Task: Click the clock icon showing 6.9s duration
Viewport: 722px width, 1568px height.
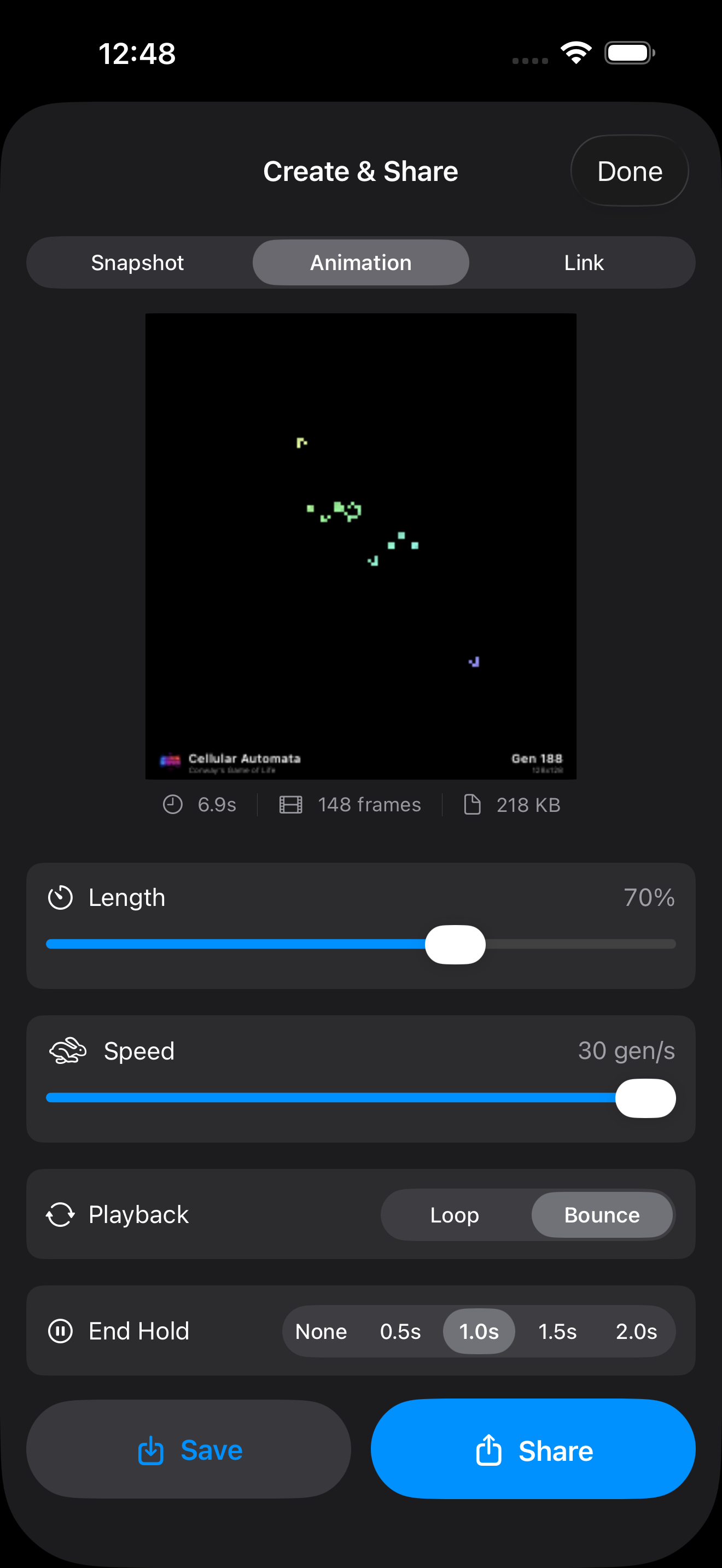Action: pyautogui.click(x=172, y=804)
